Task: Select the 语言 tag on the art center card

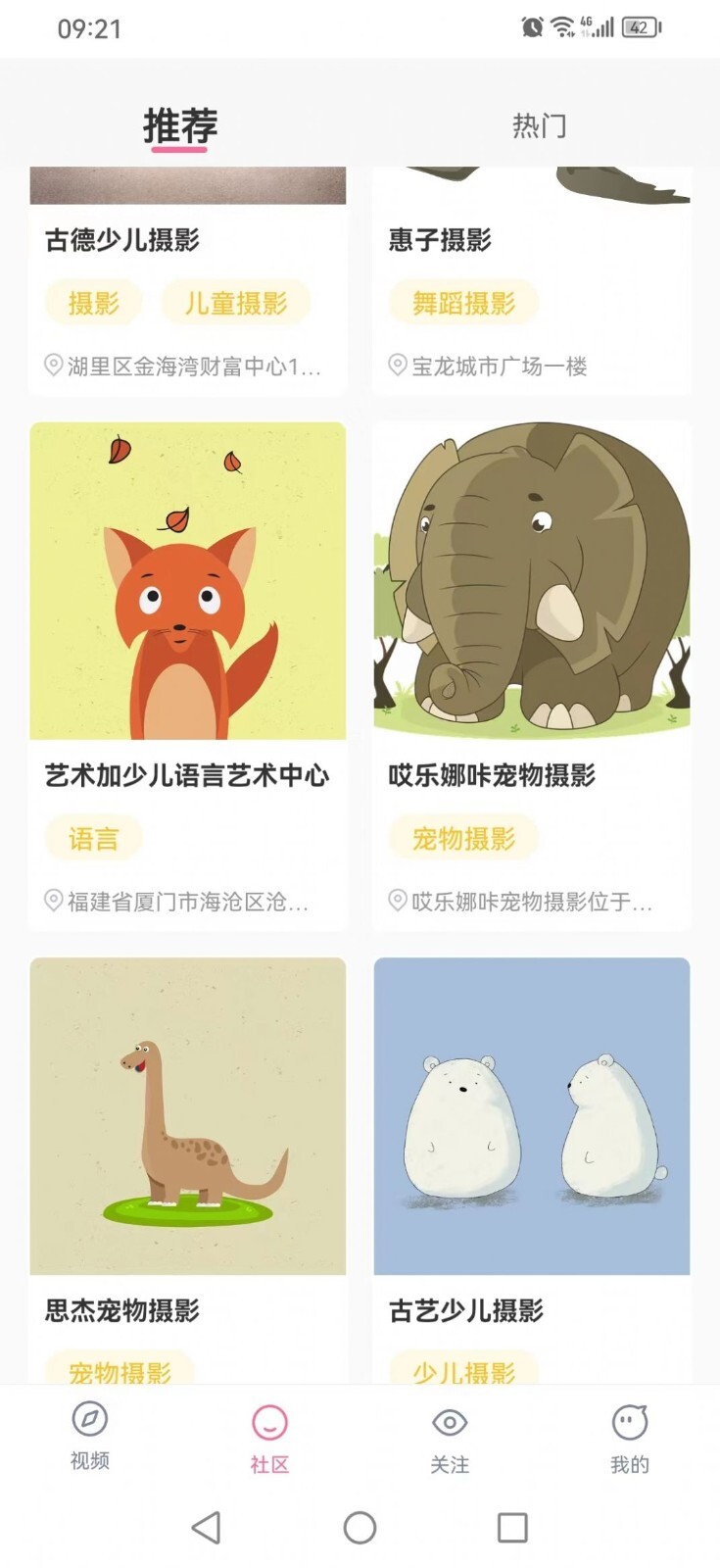Action: [x=93, y=838]
